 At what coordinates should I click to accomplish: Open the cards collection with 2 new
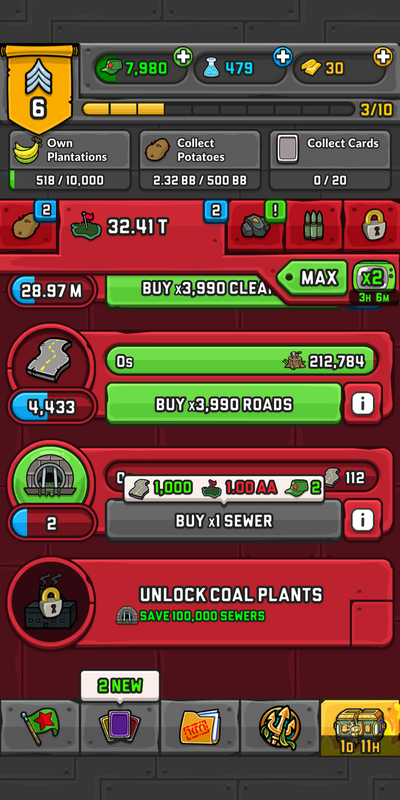coord(120,727)
